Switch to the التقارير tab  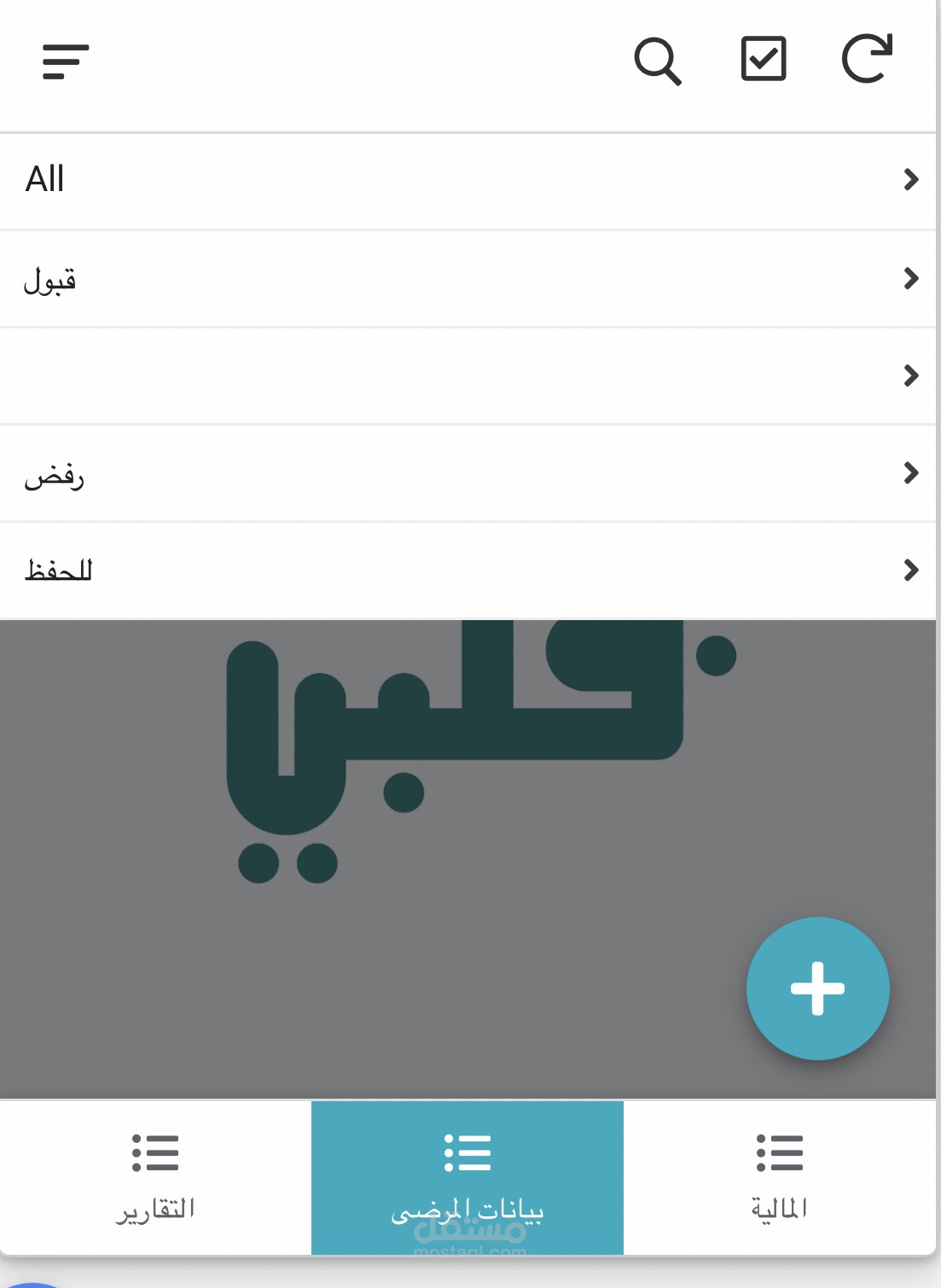155,1177
